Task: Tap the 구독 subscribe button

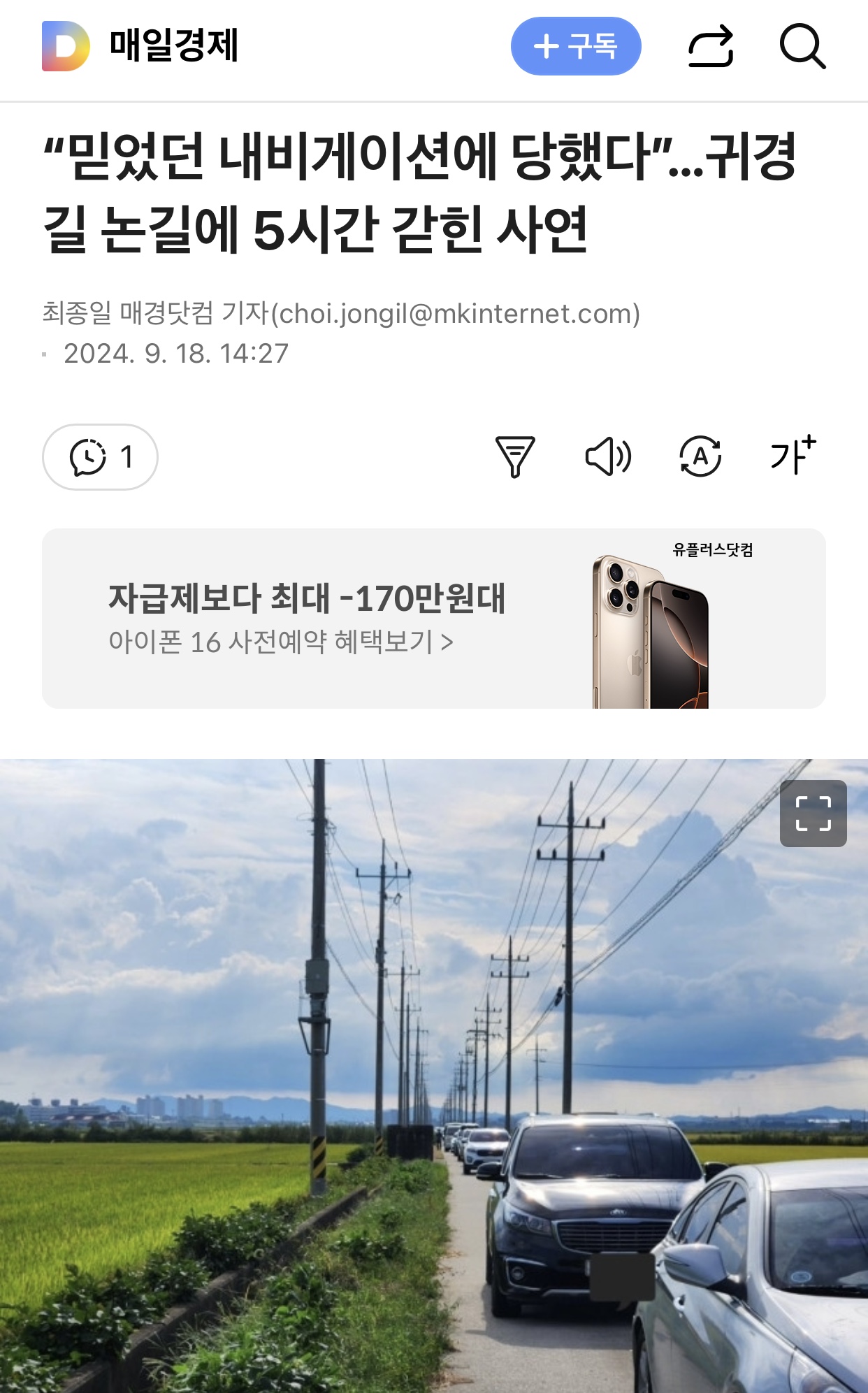Action: click(576, 46)
